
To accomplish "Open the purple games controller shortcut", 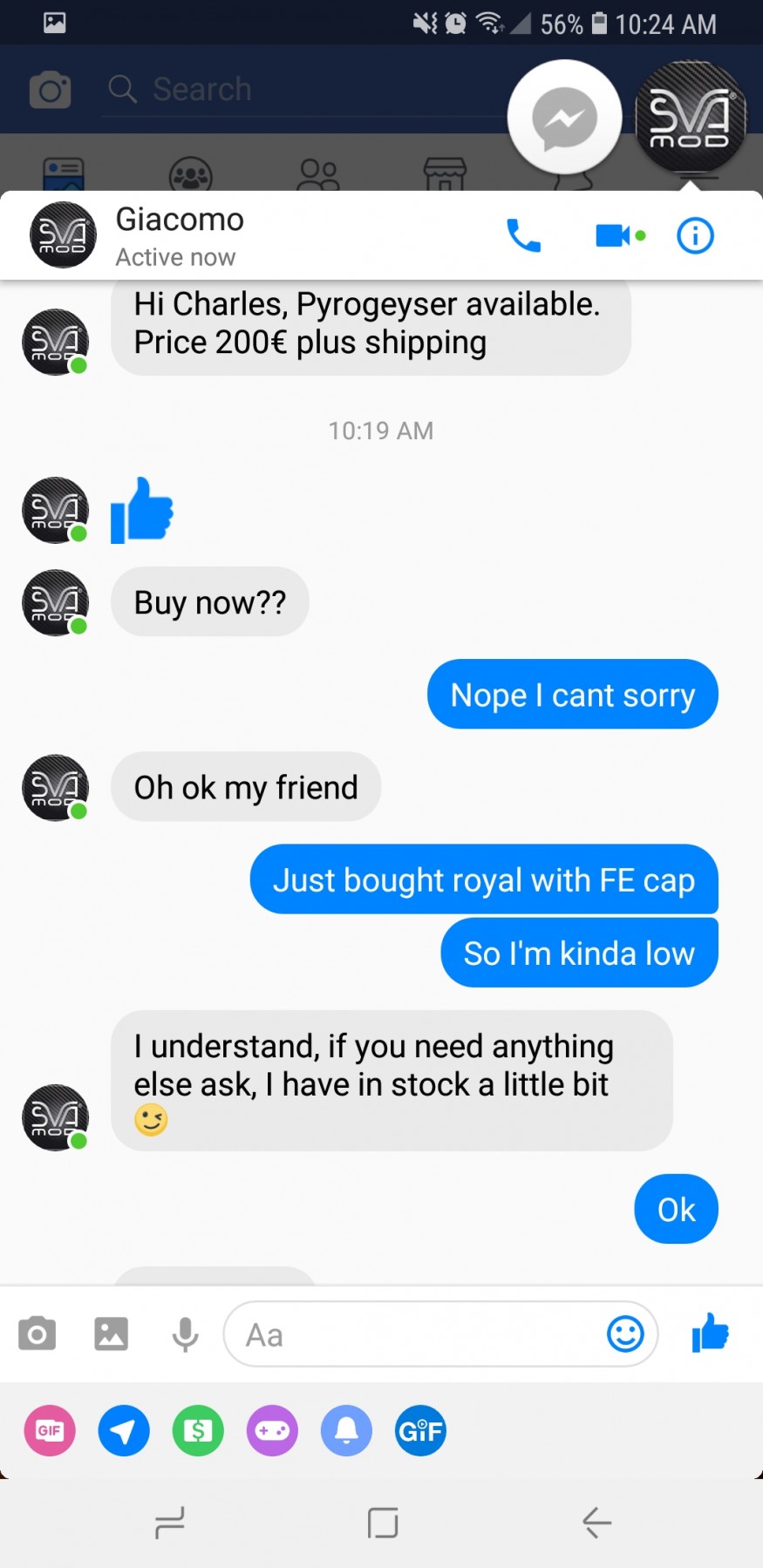I will (272, 1430).
